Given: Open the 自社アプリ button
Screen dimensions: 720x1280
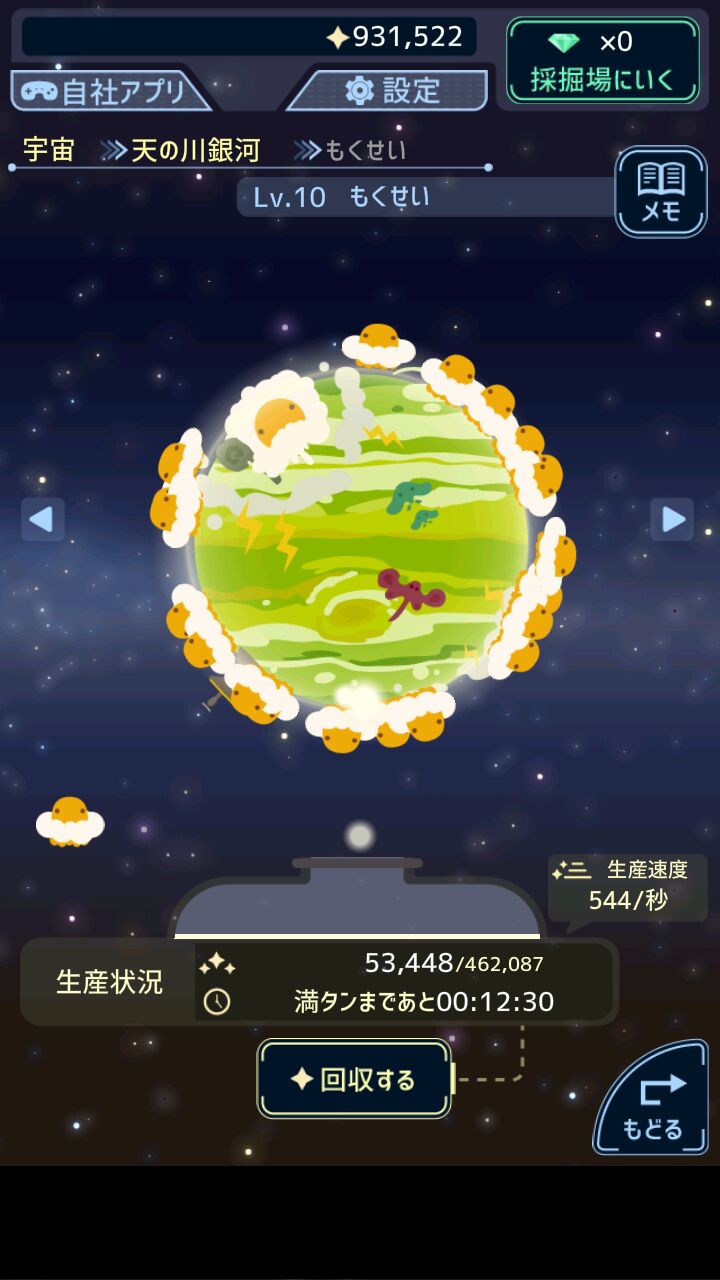Looking at the screenshot, I should point(108,91).
